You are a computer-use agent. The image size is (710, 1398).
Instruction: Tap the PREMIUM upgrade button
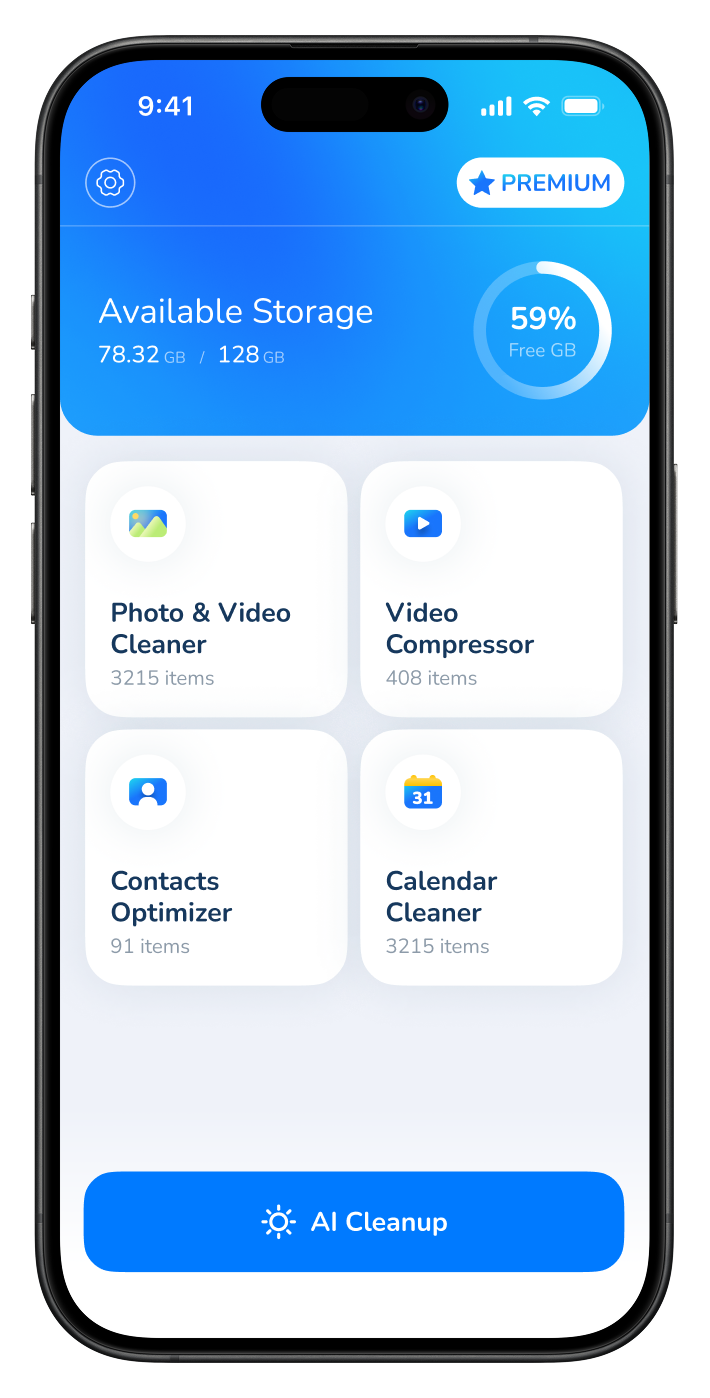tap(540, 183)
